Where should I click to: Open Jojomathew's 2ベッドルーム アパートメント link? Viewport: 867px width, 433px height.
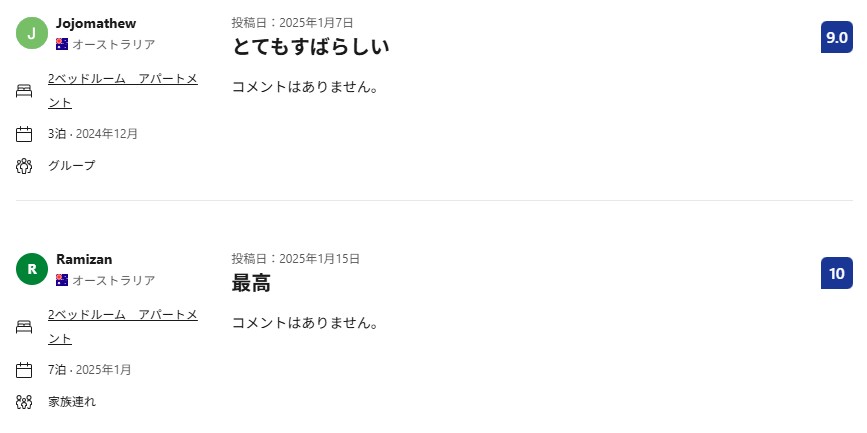[122, 79]
